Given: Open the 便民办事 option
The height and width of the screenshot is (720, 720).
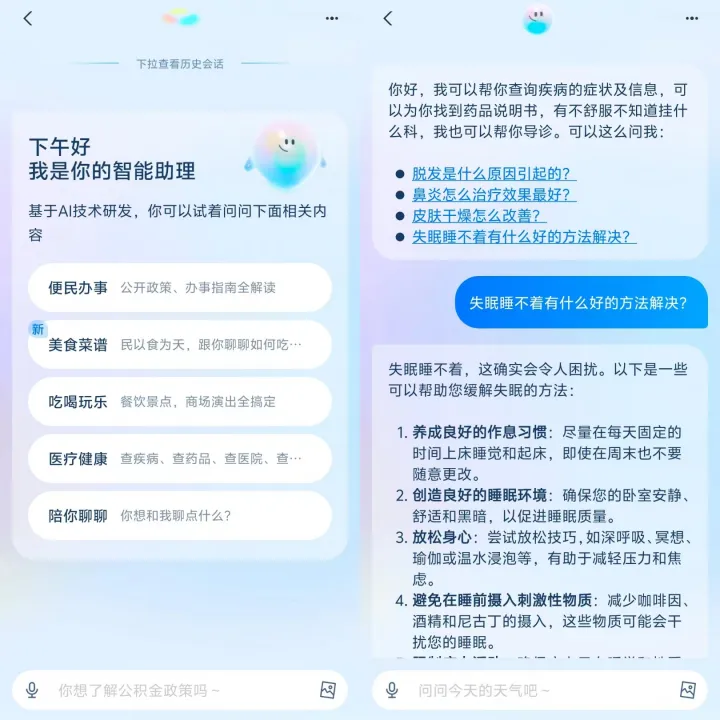Looking at the screenshot, I should [x=180, y=288].
